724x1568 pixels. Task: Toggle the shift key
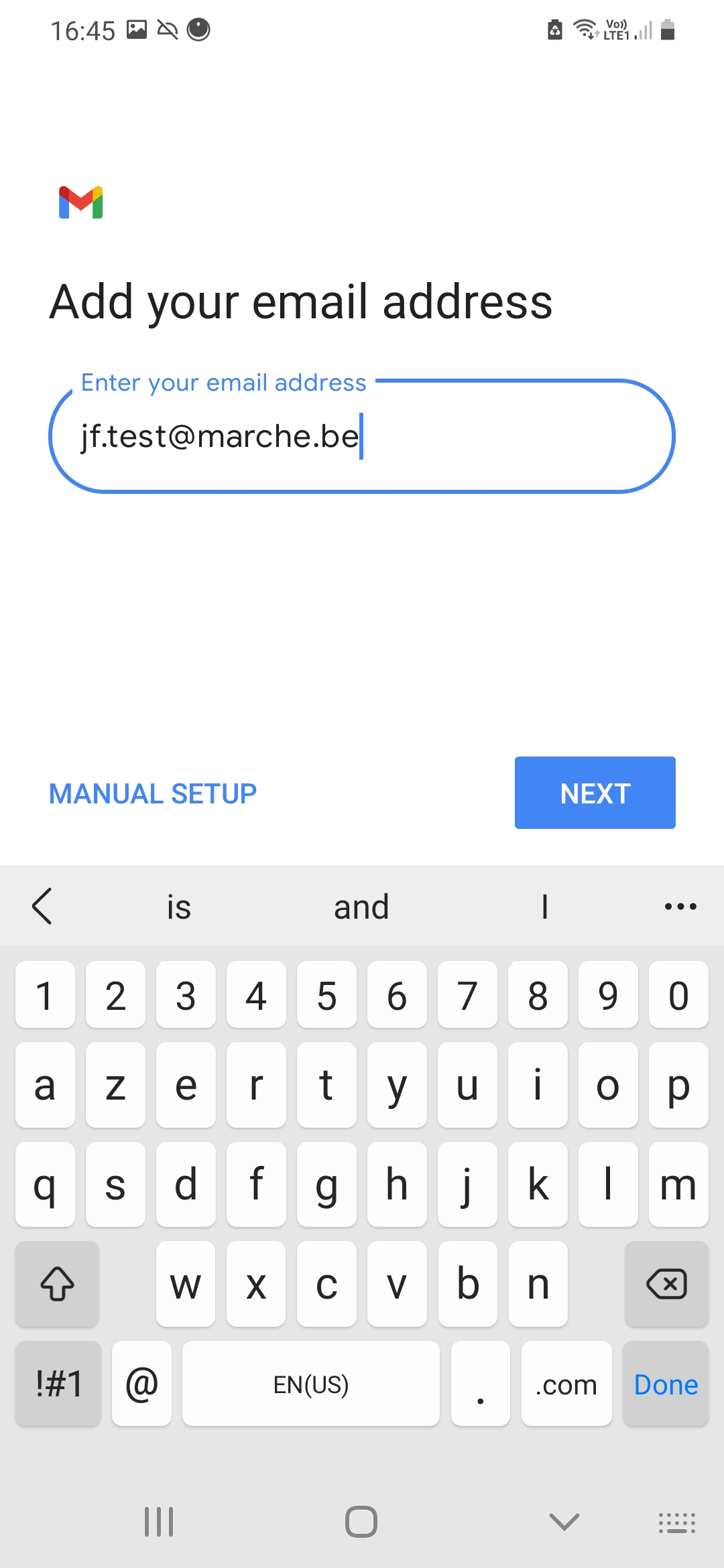[x=58, y=1284]
